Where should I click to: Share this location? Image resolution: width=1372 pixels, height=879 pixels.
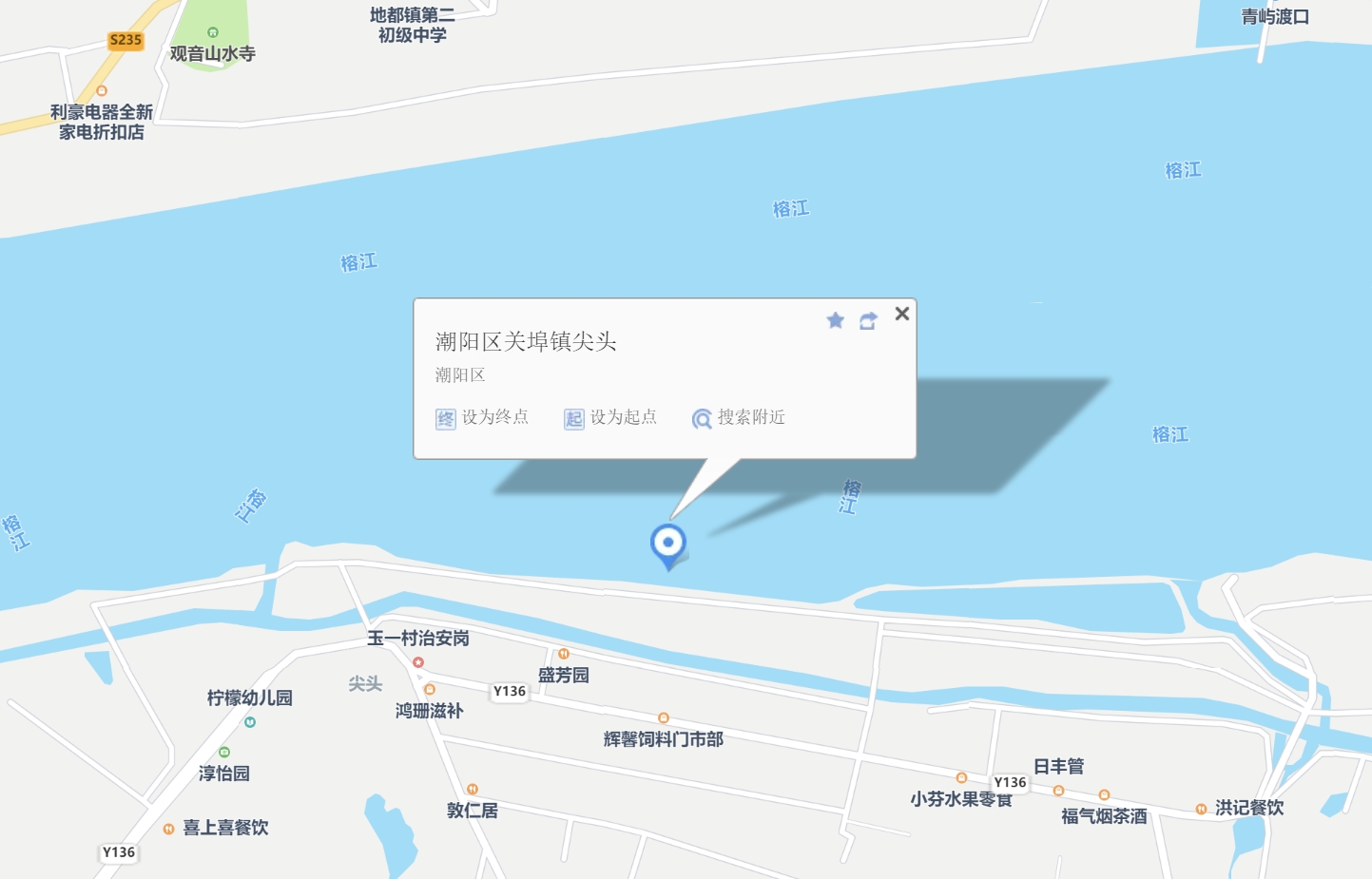pos(868,321)
